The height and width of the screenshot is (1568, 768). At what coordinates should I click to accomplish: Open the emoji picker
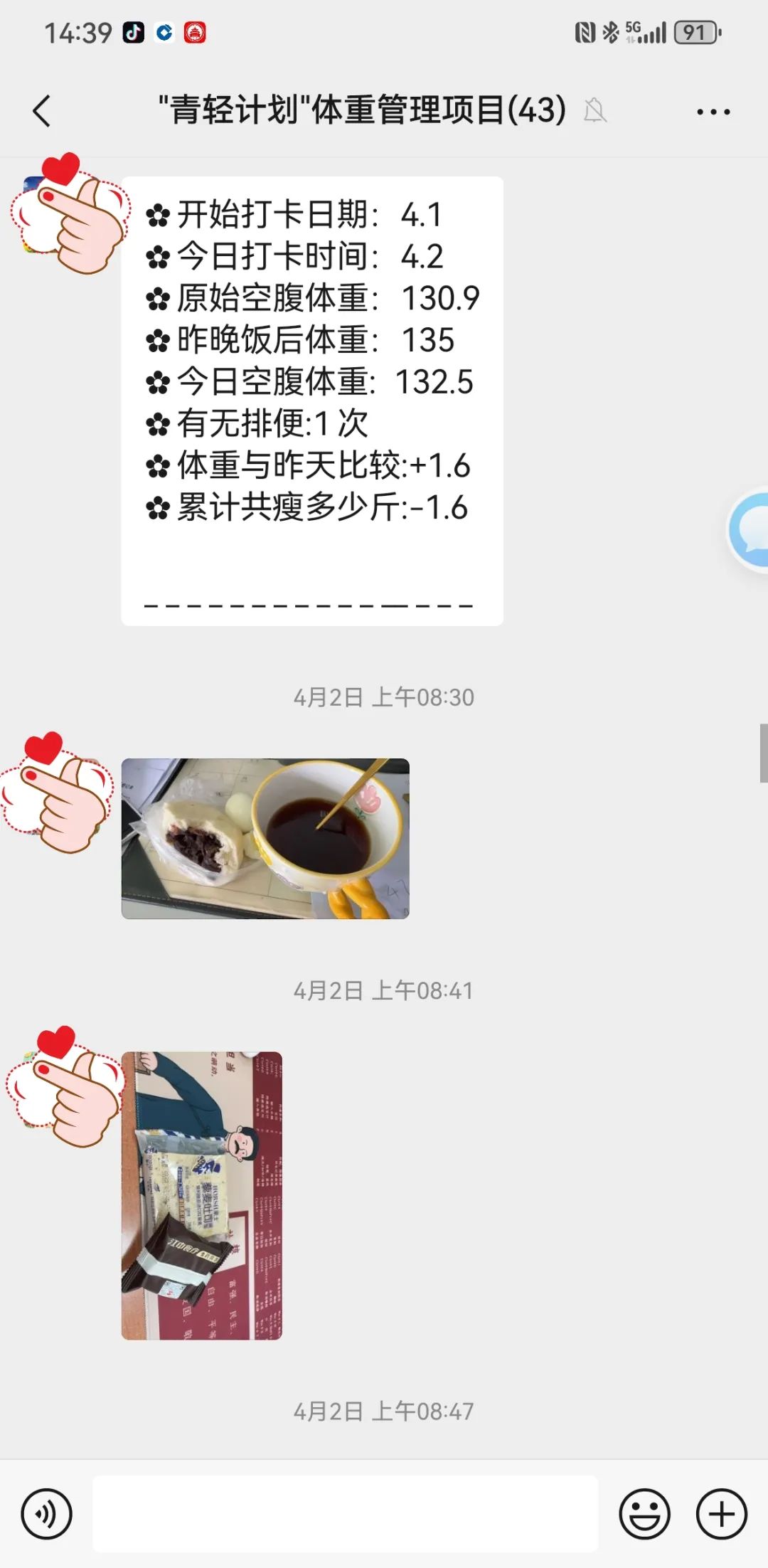click(644, 1514)
